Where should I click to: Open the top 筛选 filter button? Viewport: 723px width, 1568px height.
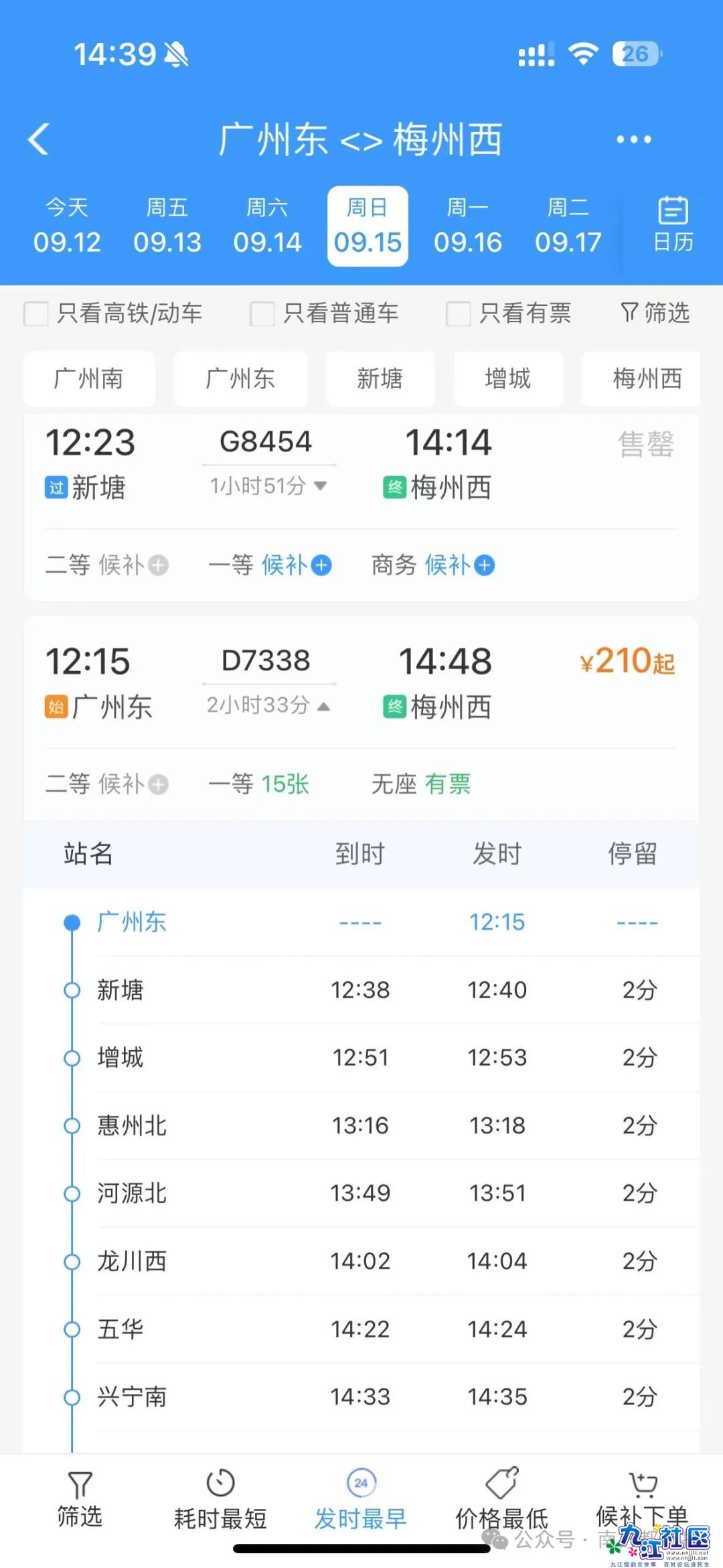(655, 313)
